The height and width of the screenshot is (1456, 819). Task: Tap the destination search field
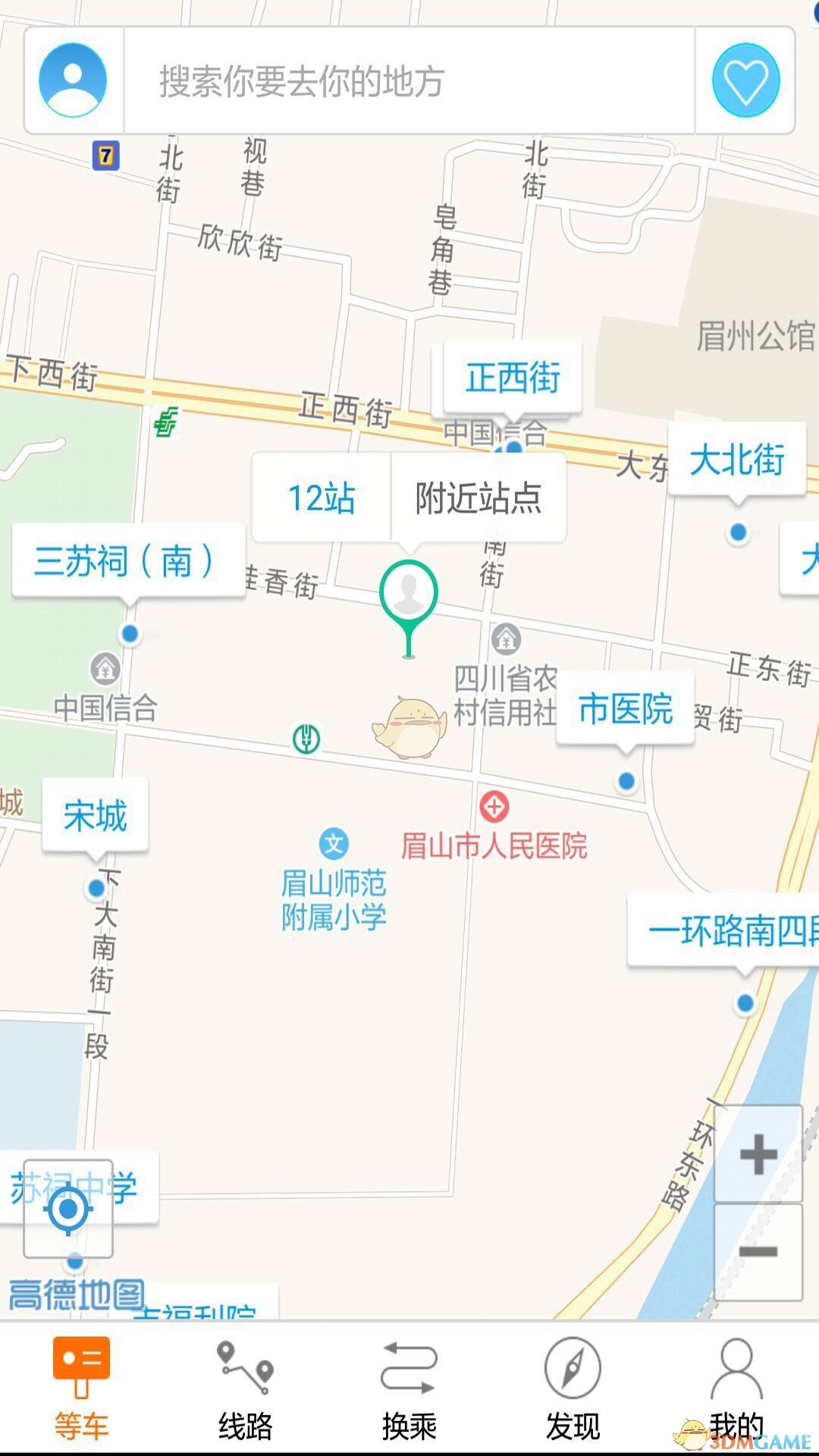point(409,80)
